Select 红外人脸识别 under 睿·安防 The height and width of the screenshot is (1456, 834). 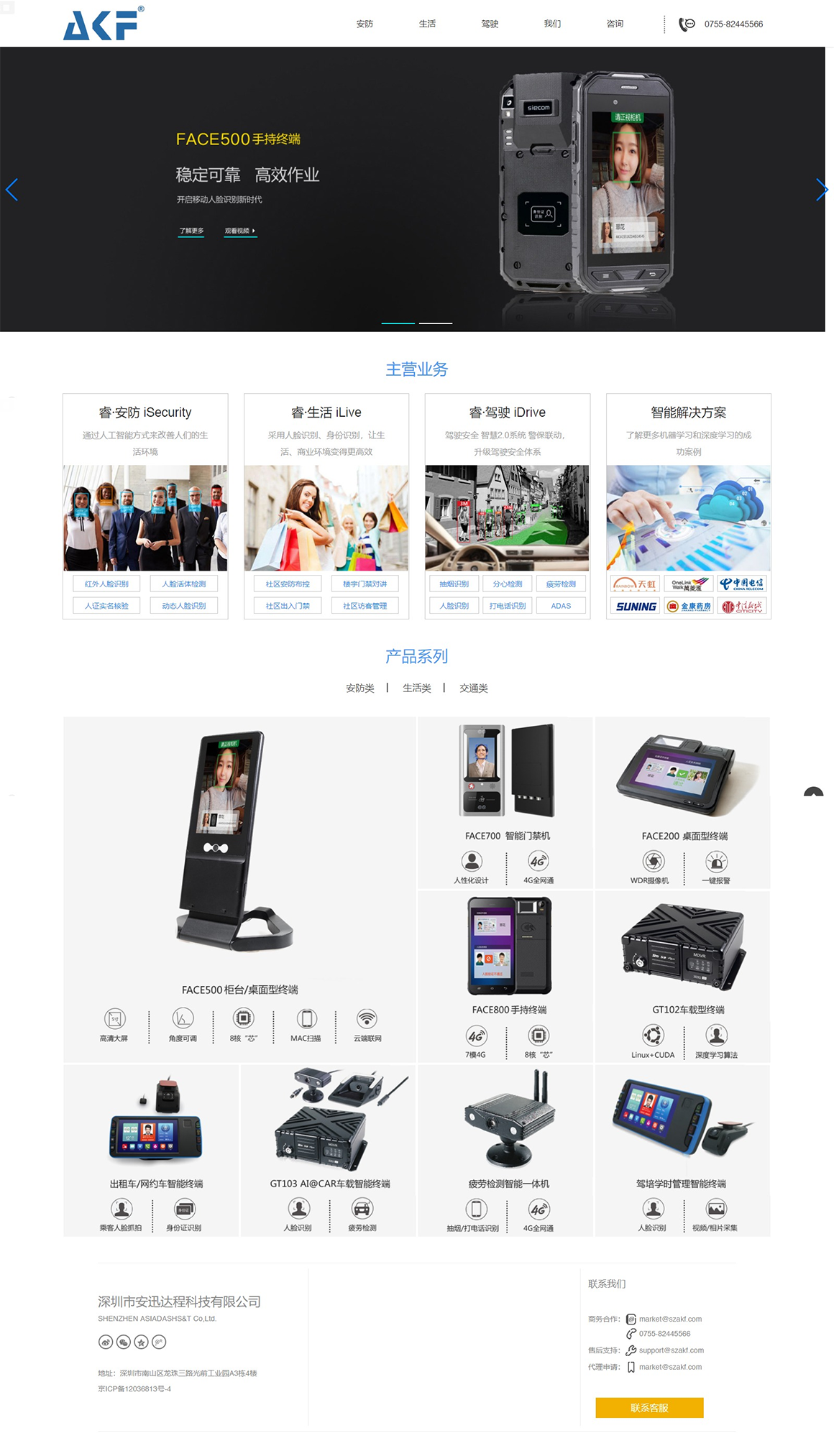tap(106, 584)
